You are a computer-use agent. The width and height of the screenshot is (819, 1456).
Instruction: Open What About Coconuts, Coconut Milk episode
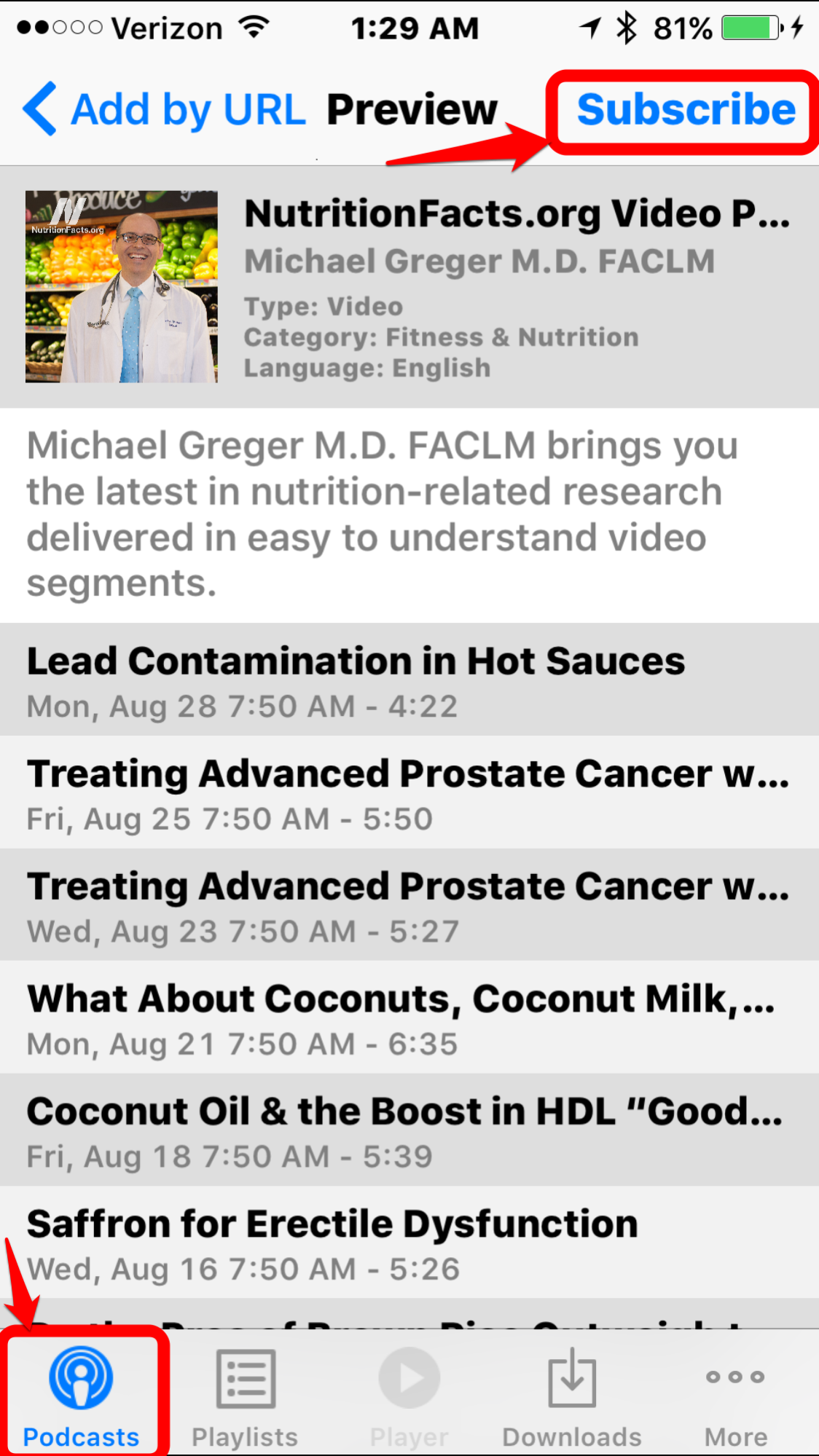click(x=408, y=1018)
